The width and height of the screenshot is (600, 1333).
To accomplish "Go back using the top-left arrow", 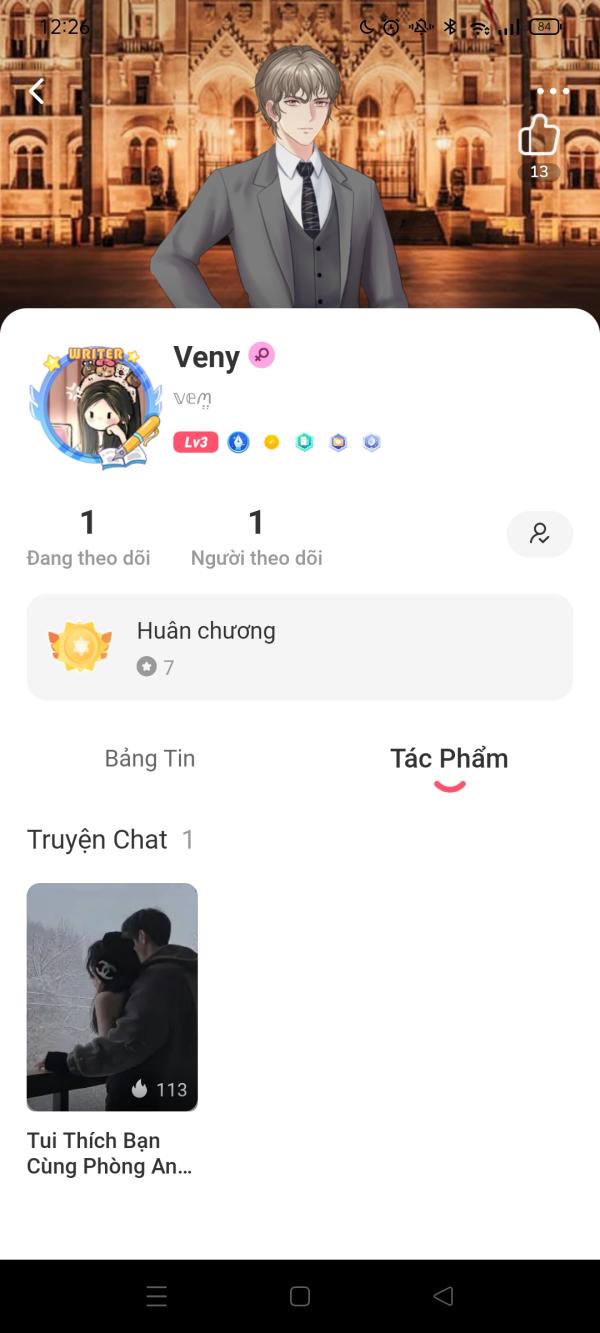I will tap(37, 92).
